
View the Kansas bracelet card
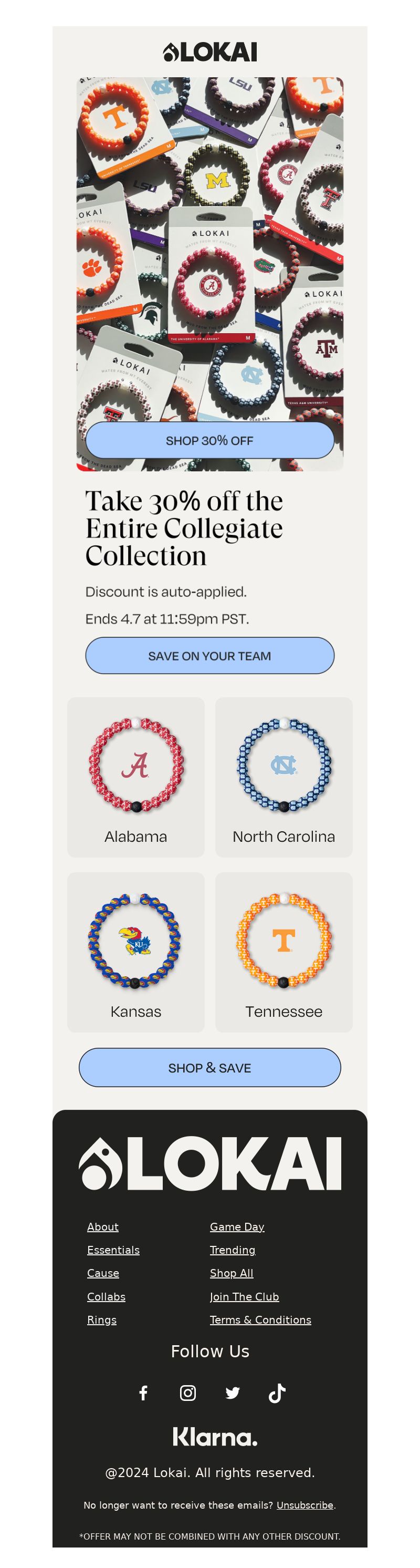135,952
